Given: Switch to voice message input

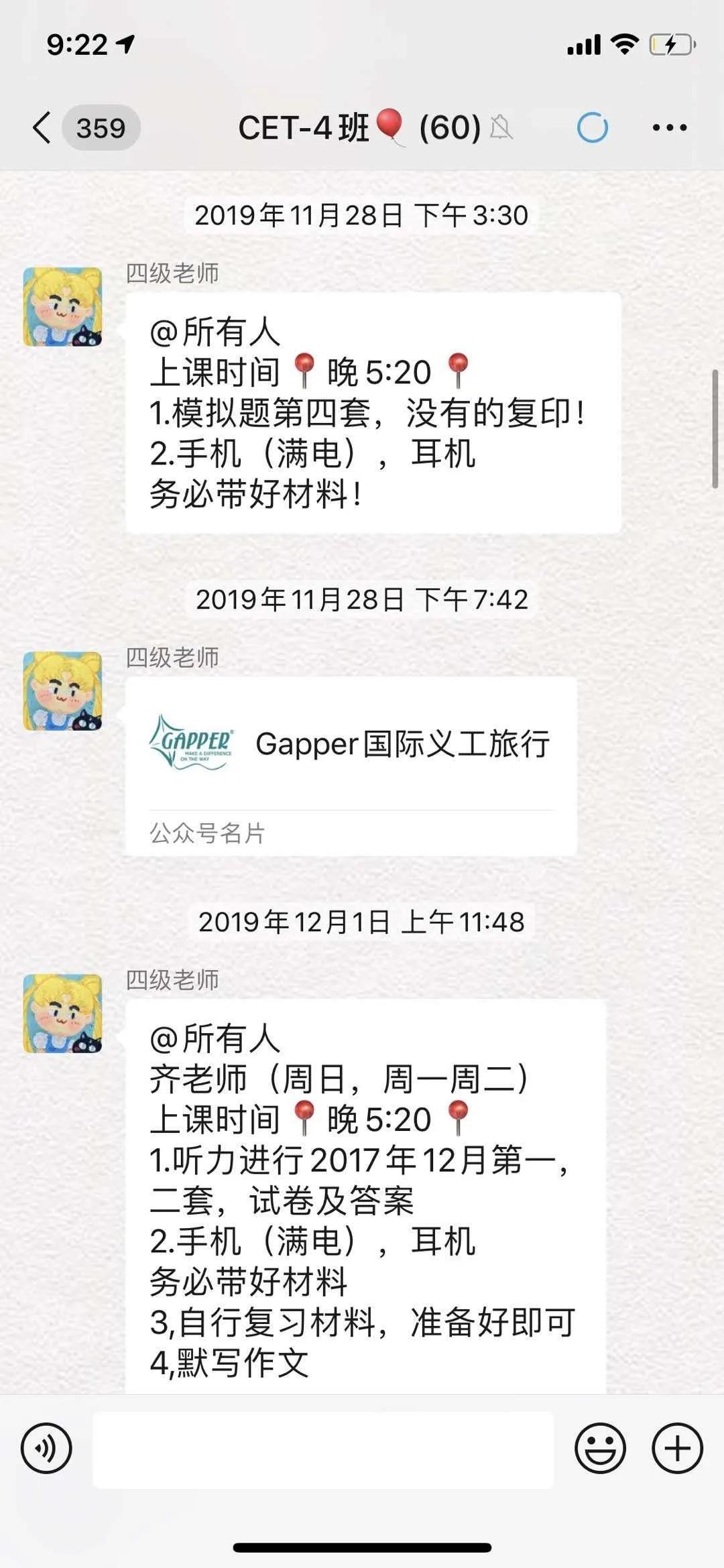Looking at the screenshot, I should pyautogui.click(x=46, y=1448).
